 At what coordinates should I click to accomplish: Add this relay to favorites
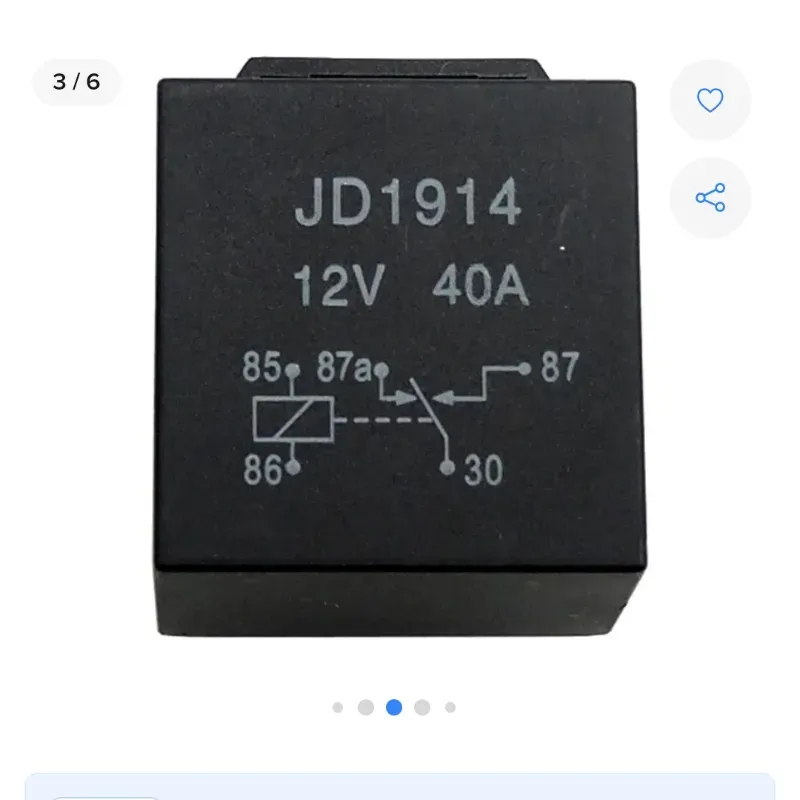click(x=709, y=100)
